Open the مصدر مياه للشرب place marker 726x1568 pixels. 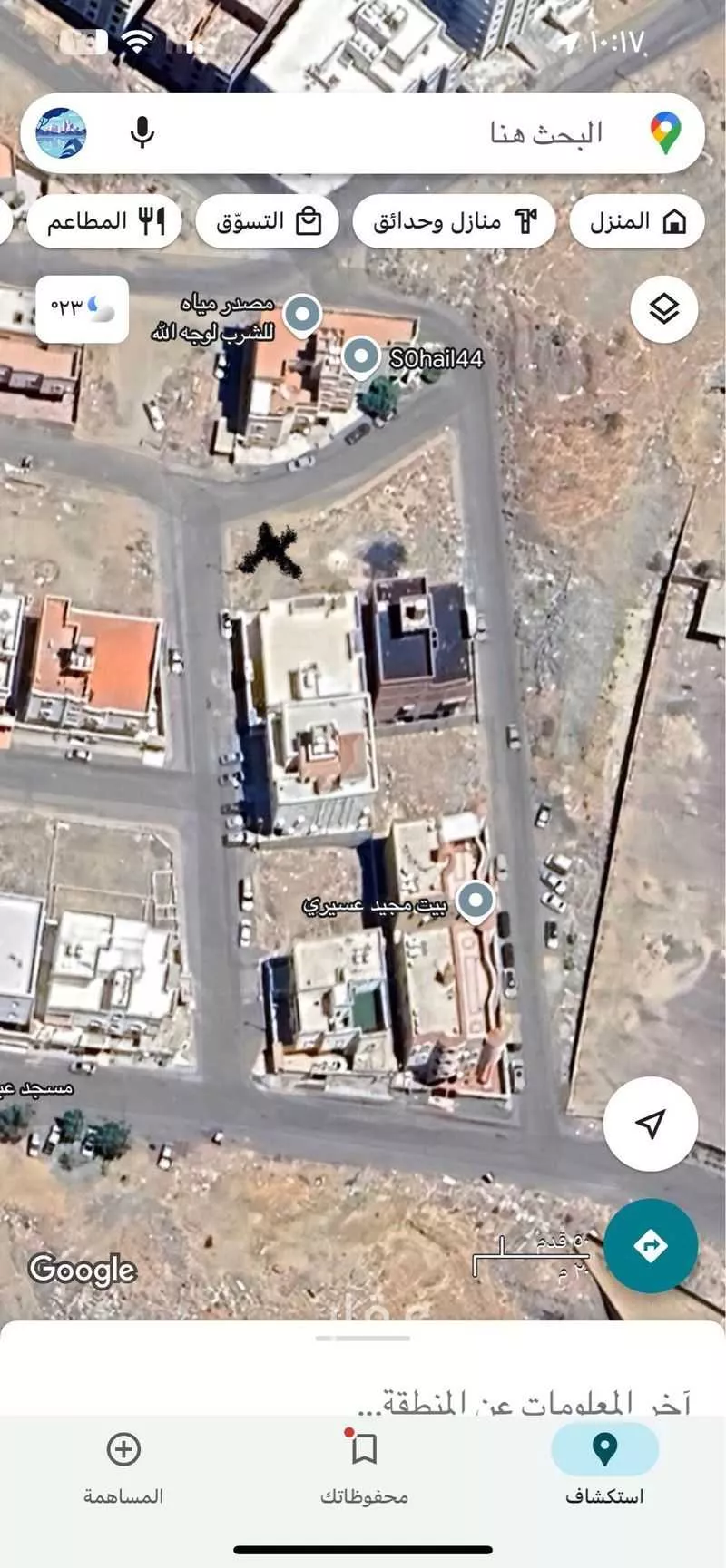(x=302, y=315)
